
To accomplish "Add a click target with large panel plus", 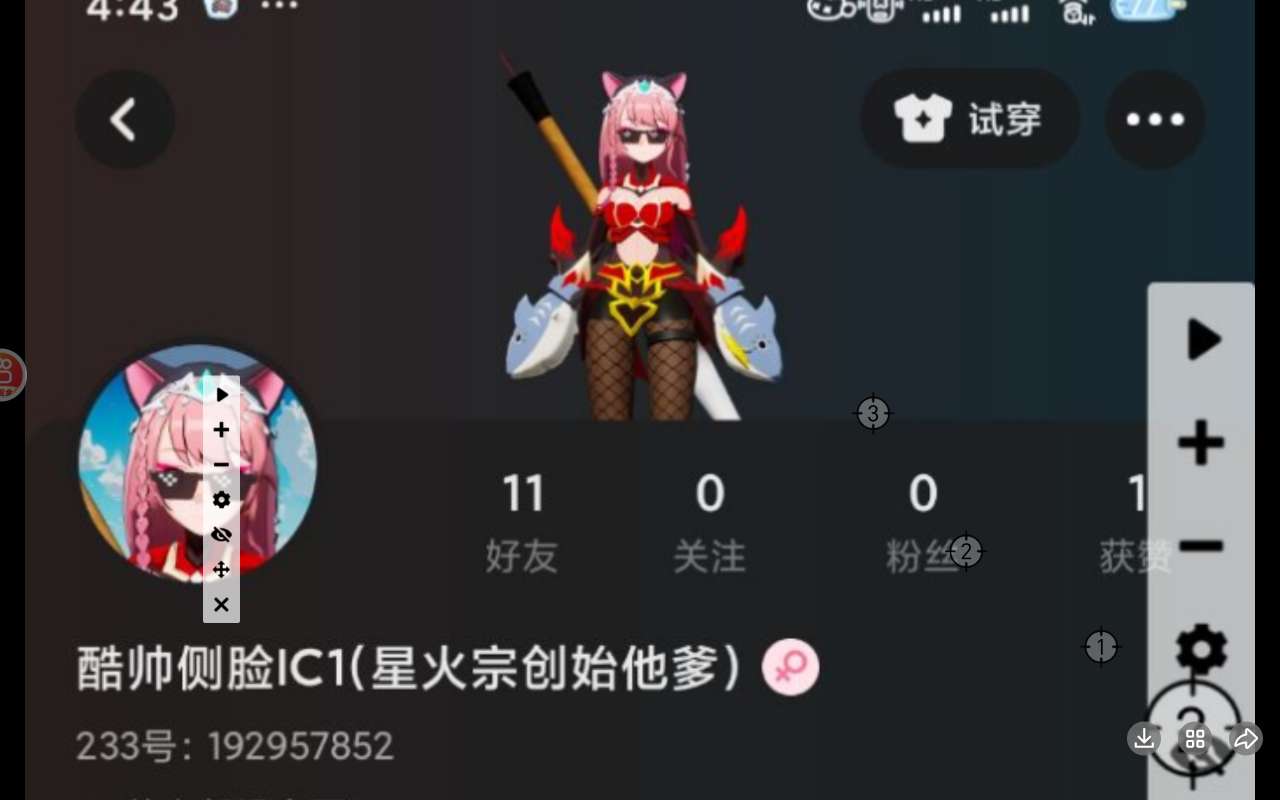I will click(1201, 443).
